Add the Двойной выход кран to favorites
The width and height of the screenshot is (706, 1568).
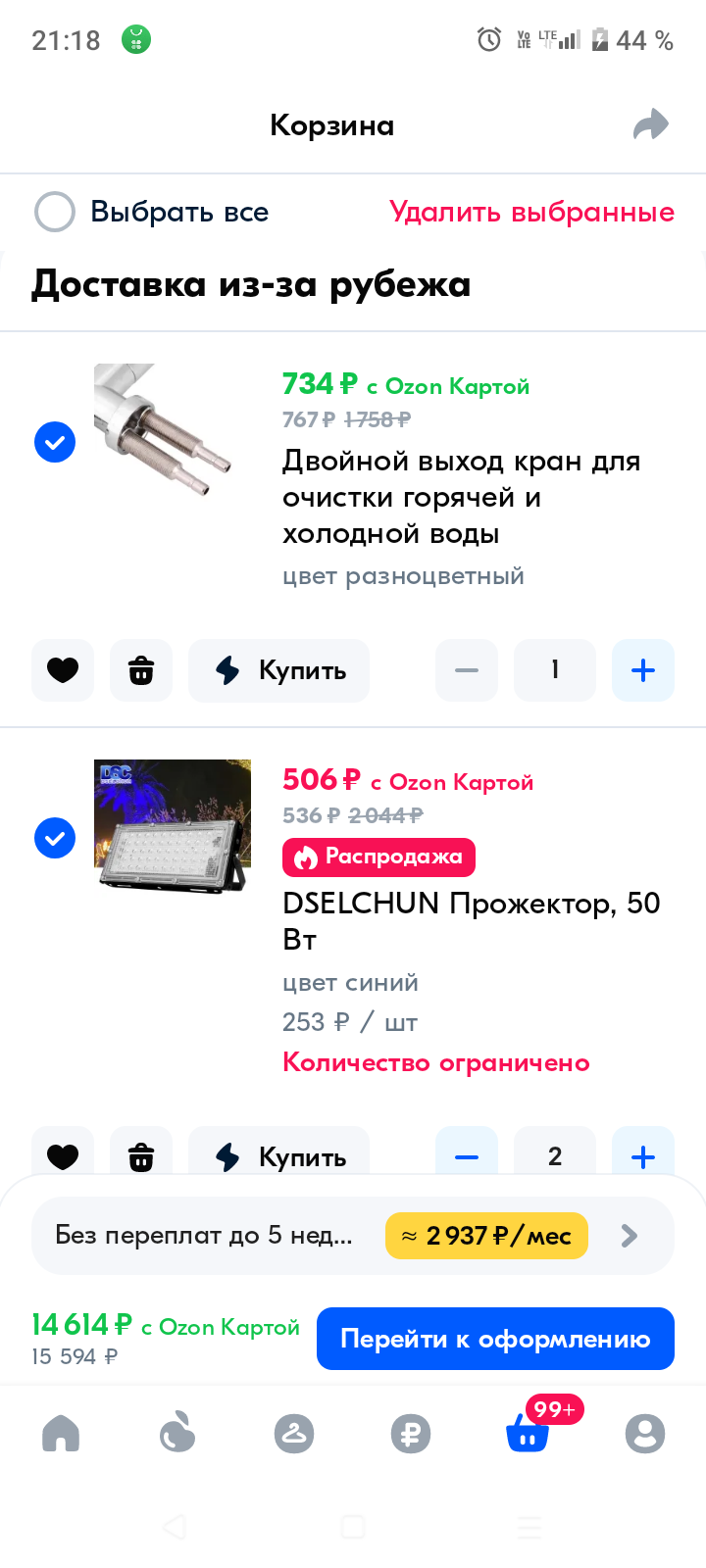[63, 670]
